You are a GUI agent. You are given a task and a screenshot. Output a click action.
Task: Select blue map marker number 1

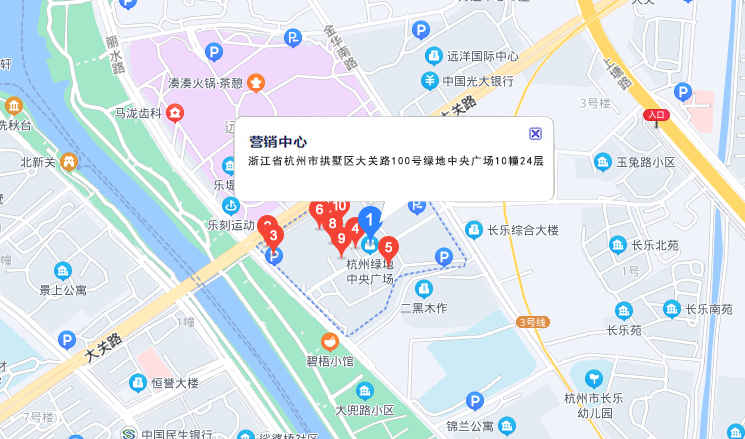coord(369,217)
